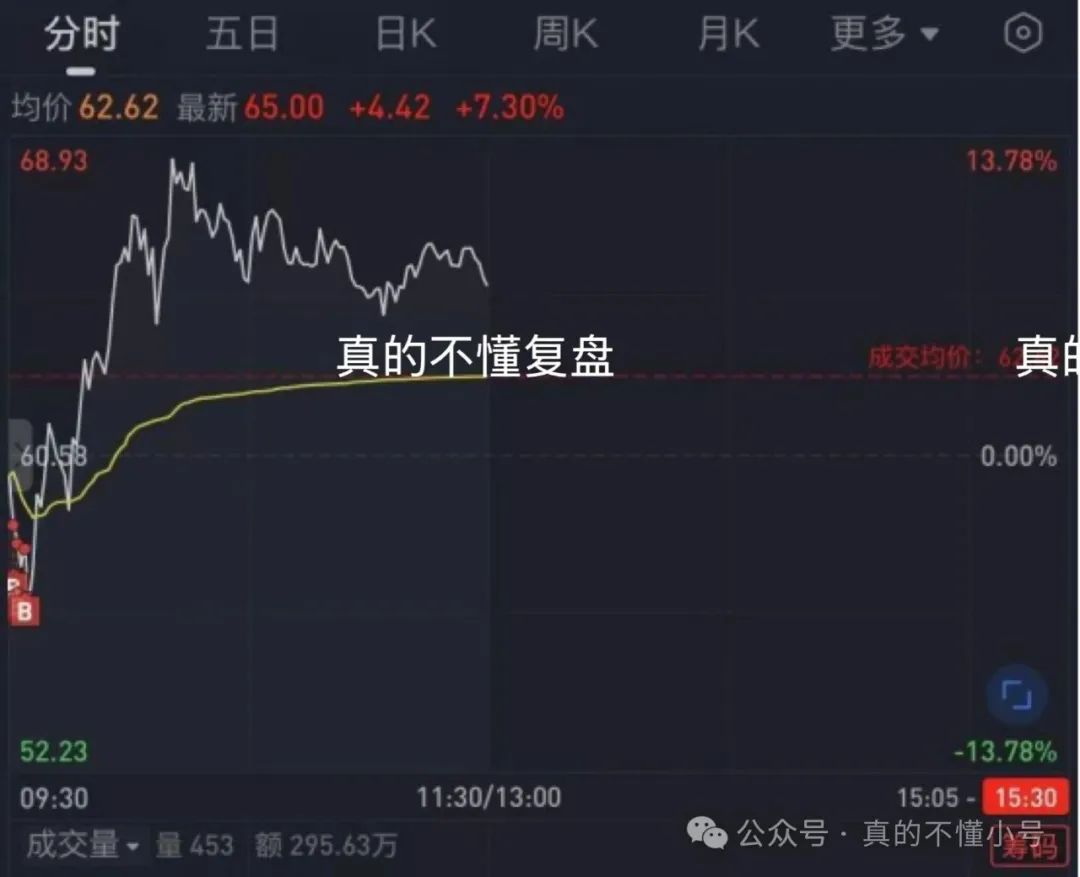Viewport: 1080px width, 877px height.
Task: Select the 分时 intraday tab
Action: pyautogui.click(x=81, y=35)
